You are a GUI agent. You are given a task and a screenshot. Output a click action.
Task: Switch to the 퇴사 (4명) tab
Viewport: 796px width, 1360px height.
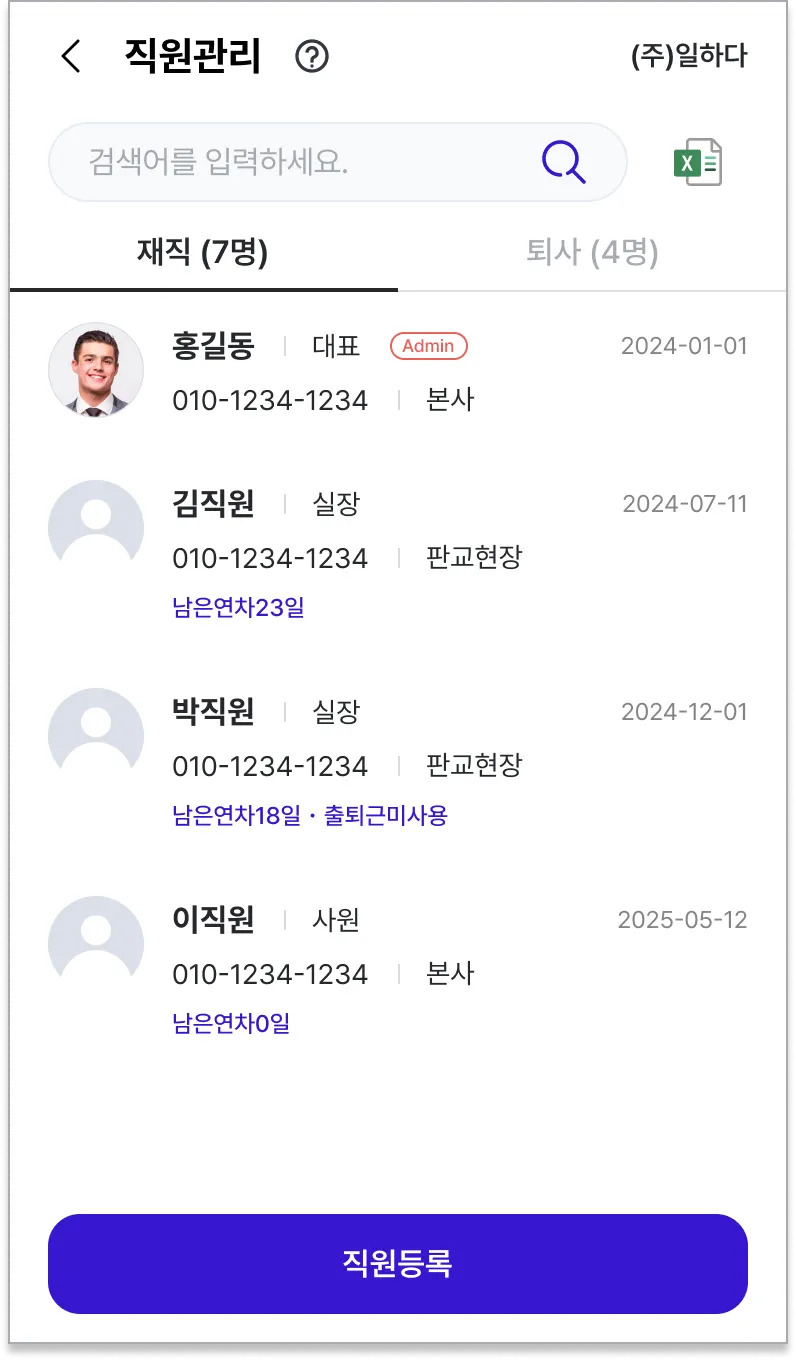592,254
